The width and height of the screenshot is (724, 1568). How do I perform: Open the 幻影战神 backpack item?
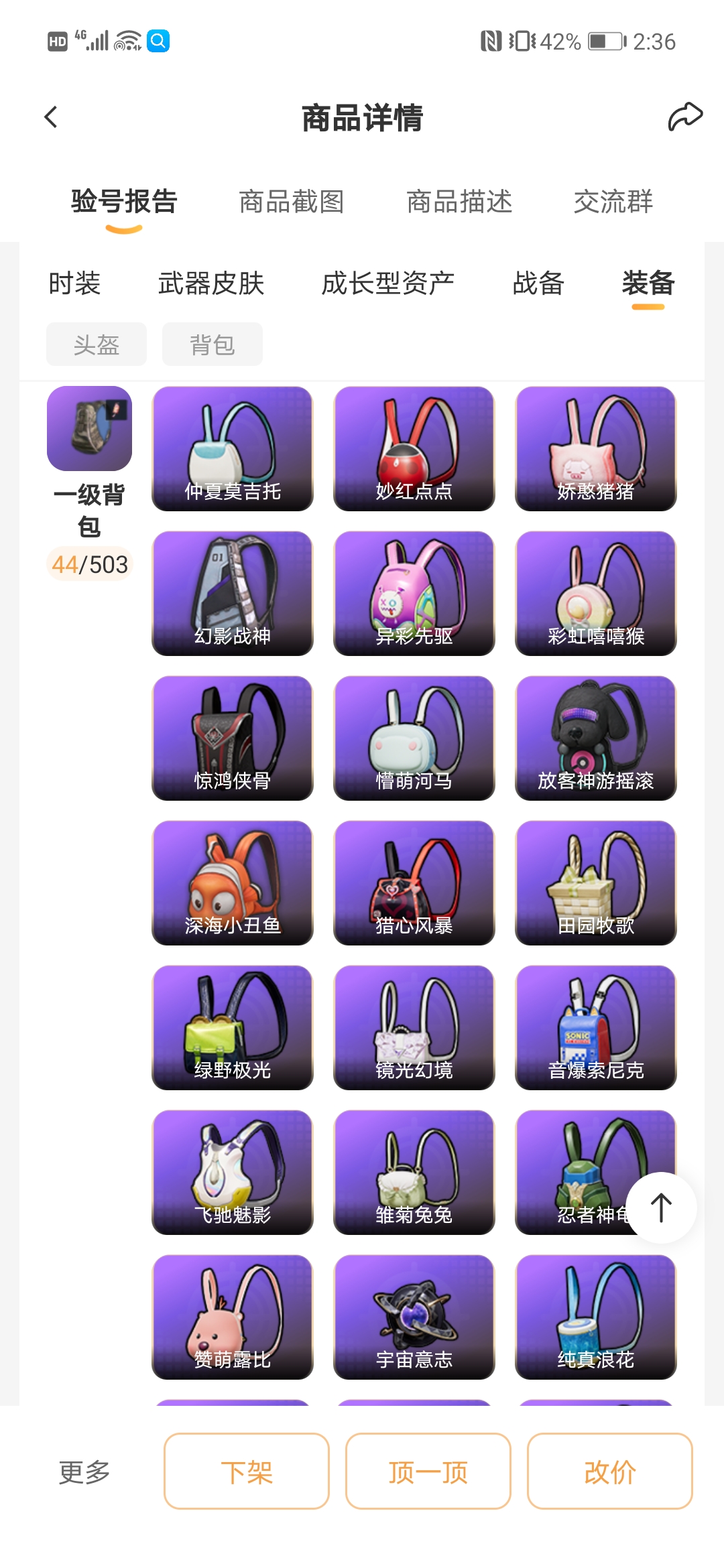click(x=233, y=593)
